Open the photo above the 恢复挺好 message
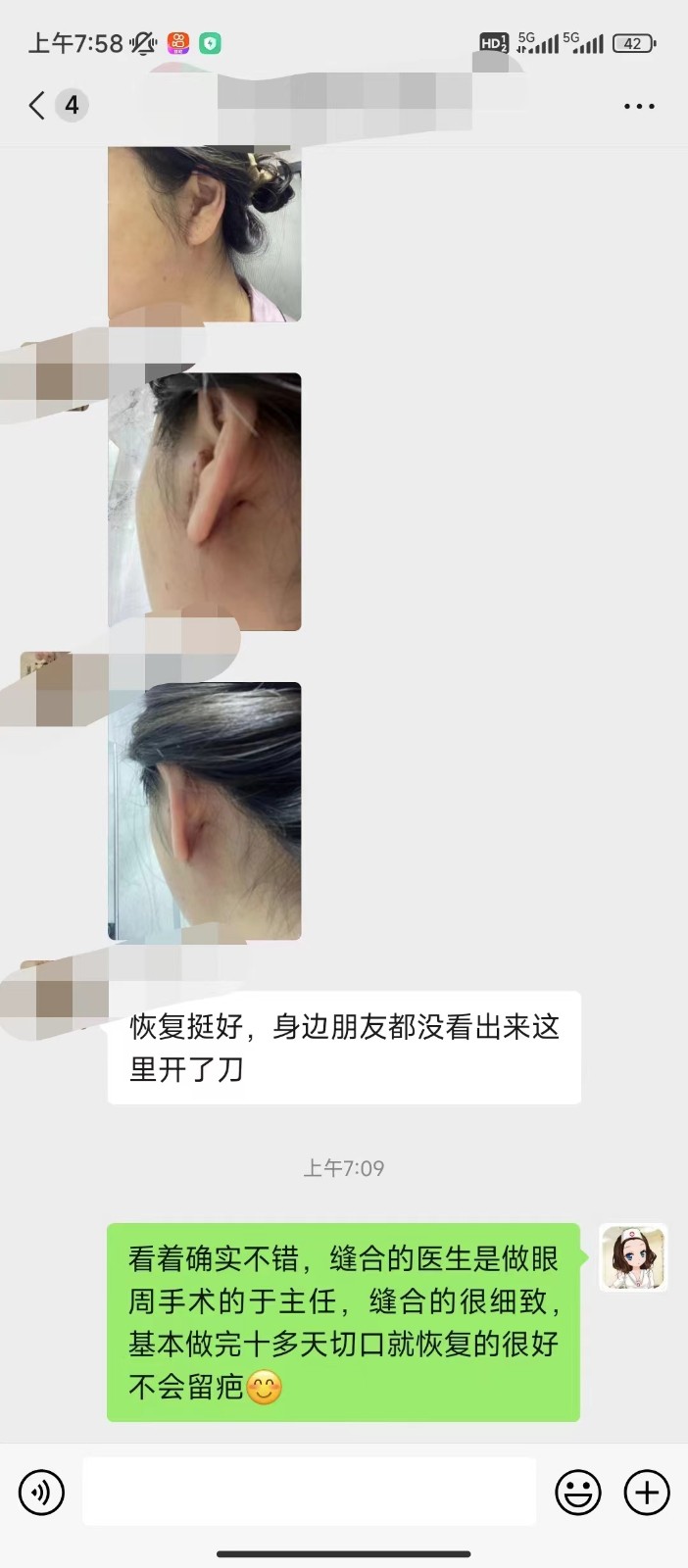 [x=204, y=810]
